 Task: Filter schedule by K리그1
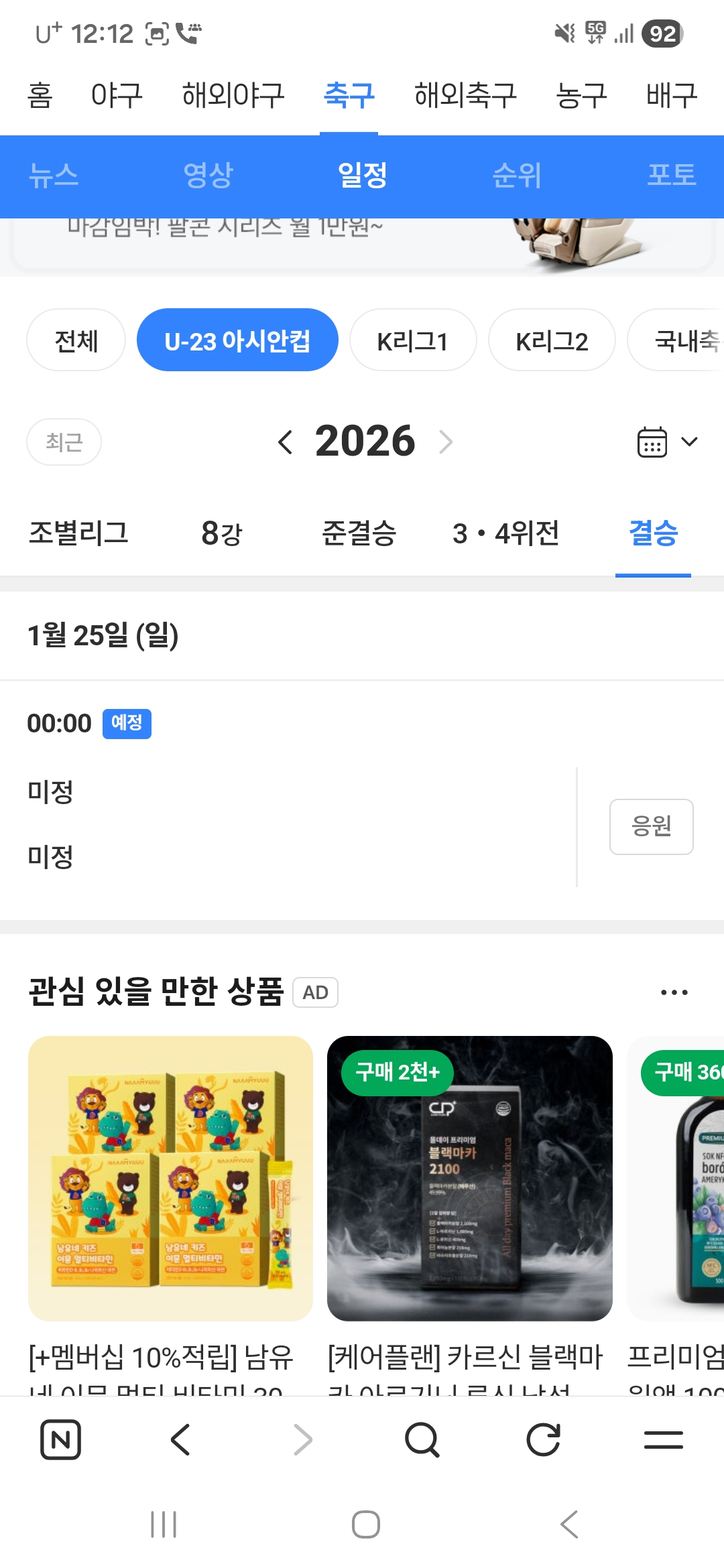(412, 340)
